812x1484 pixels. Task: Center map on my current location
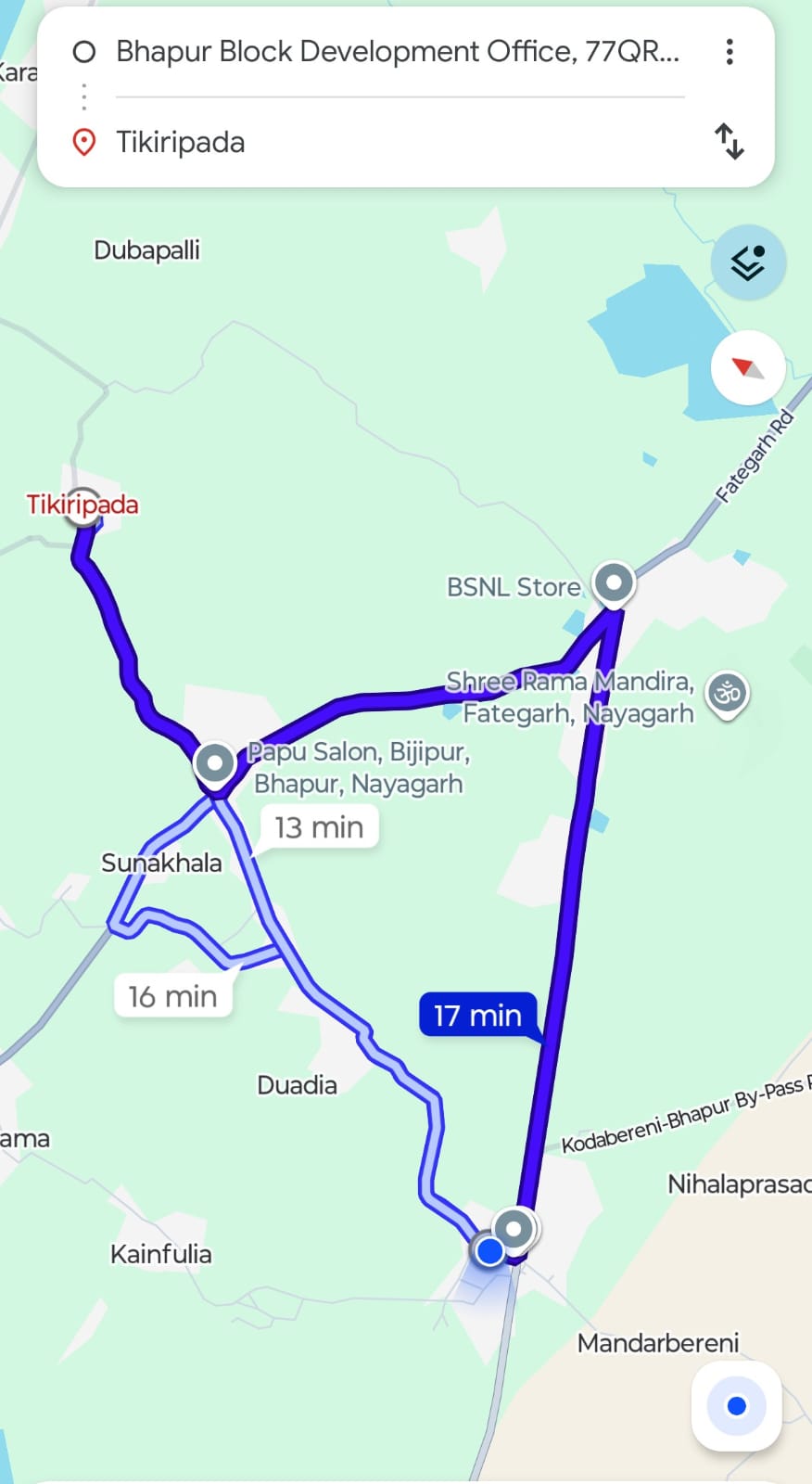pyautogui.click(x=737, y=1406)
